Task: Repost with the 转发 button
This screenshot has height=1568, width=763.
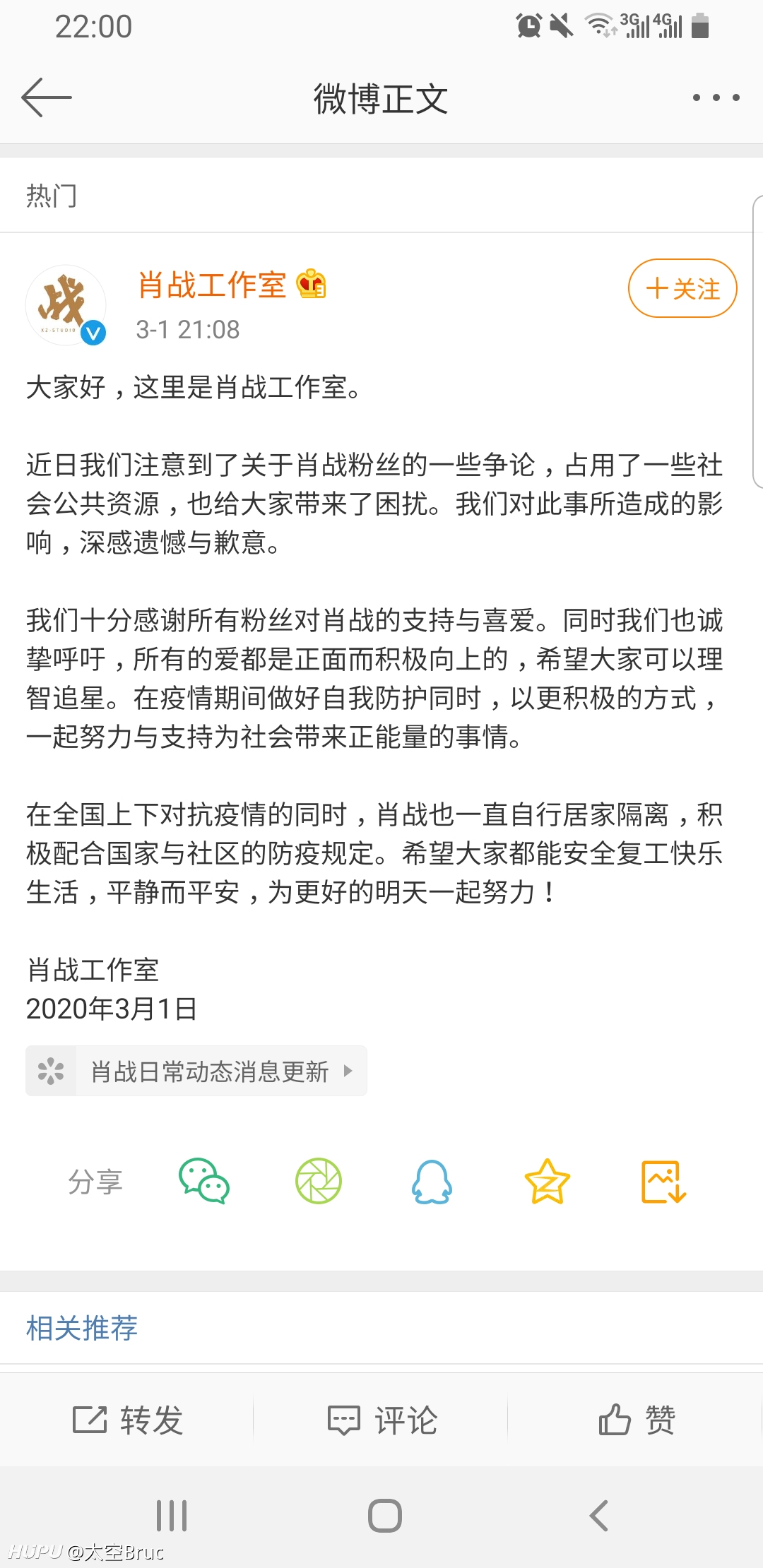Action: (x=128, y=1420)
